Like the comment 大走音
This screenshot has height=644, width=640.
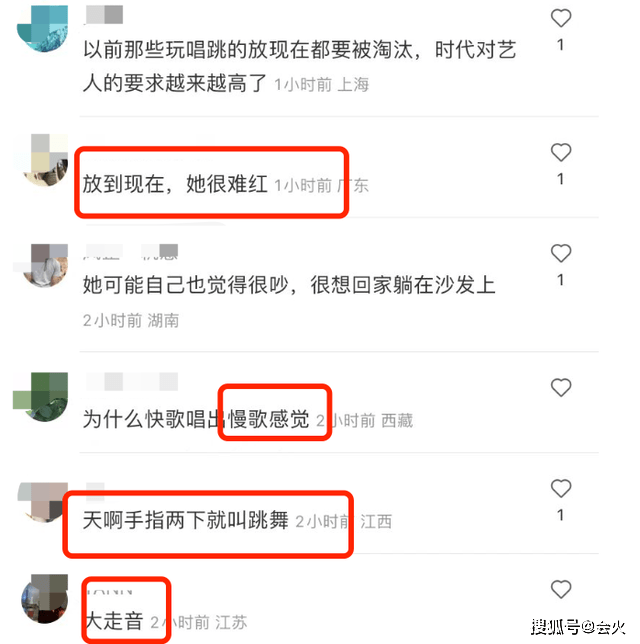[561, 589]
